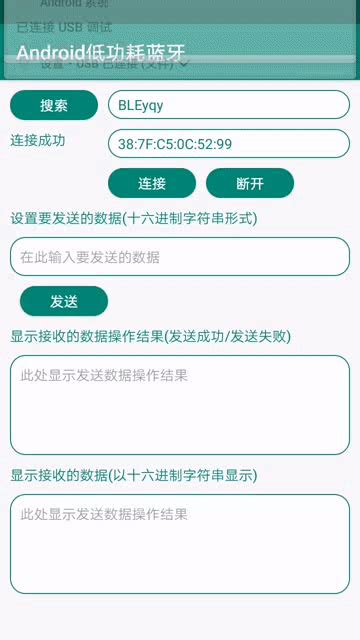The height and width of the screenshot is (640, 360).
Task: Disconnect using the 断开 button
Action: point(250,183)
